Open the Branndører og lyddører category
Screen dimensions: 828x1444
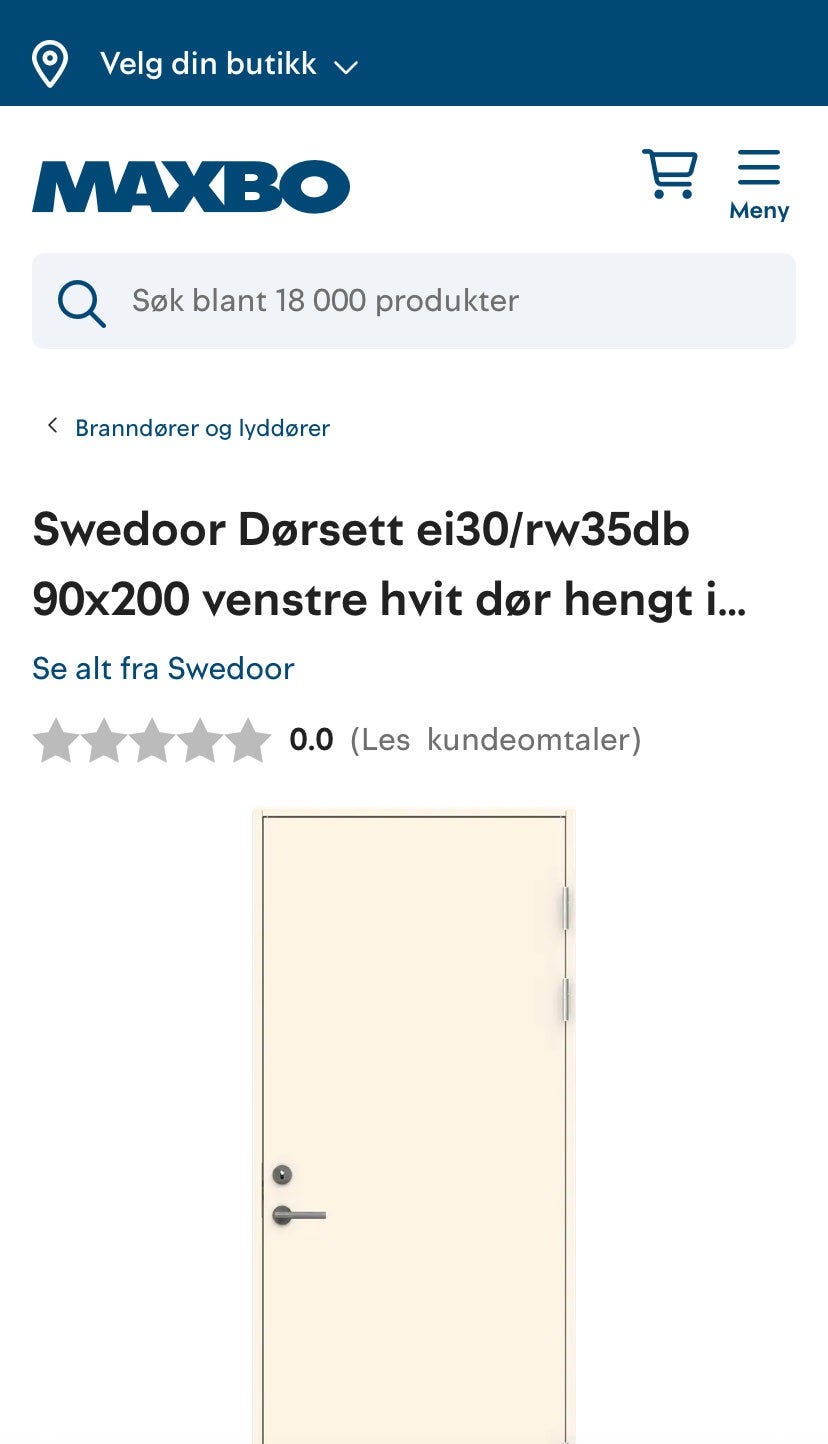(202, 428)
